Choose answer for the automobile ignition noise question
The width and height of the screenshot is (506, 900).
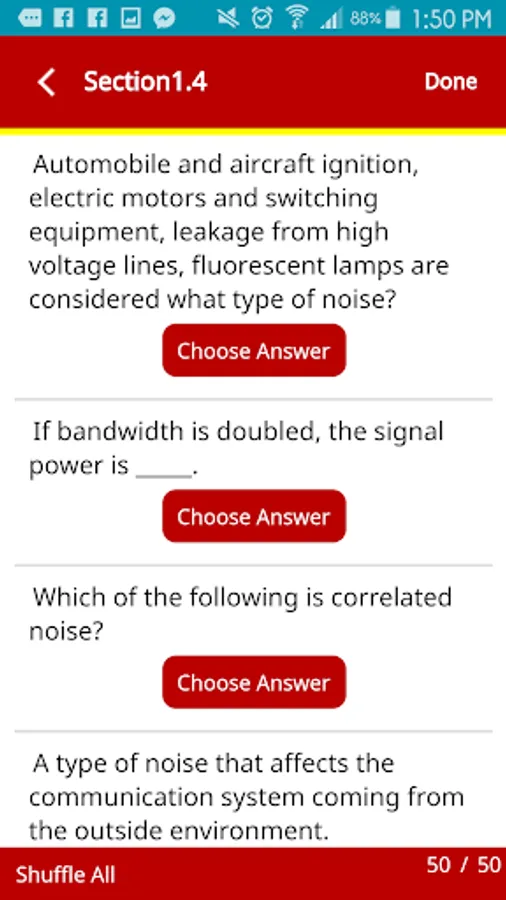tap(254, 351)
